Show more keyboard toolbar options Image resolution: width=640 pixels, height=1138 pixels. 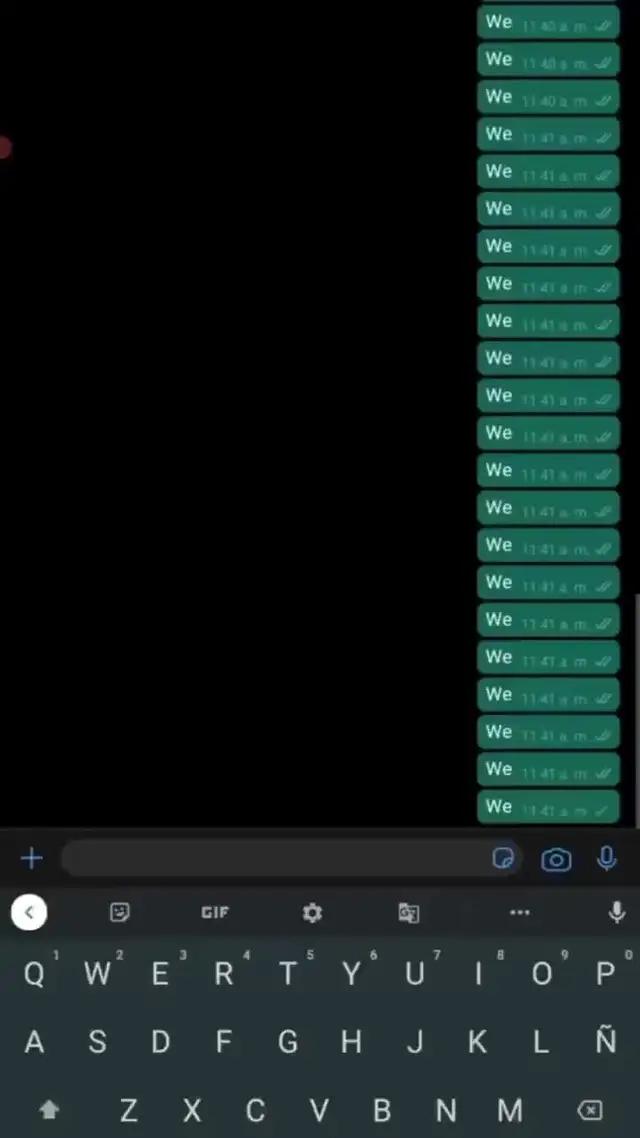(519, 912)
